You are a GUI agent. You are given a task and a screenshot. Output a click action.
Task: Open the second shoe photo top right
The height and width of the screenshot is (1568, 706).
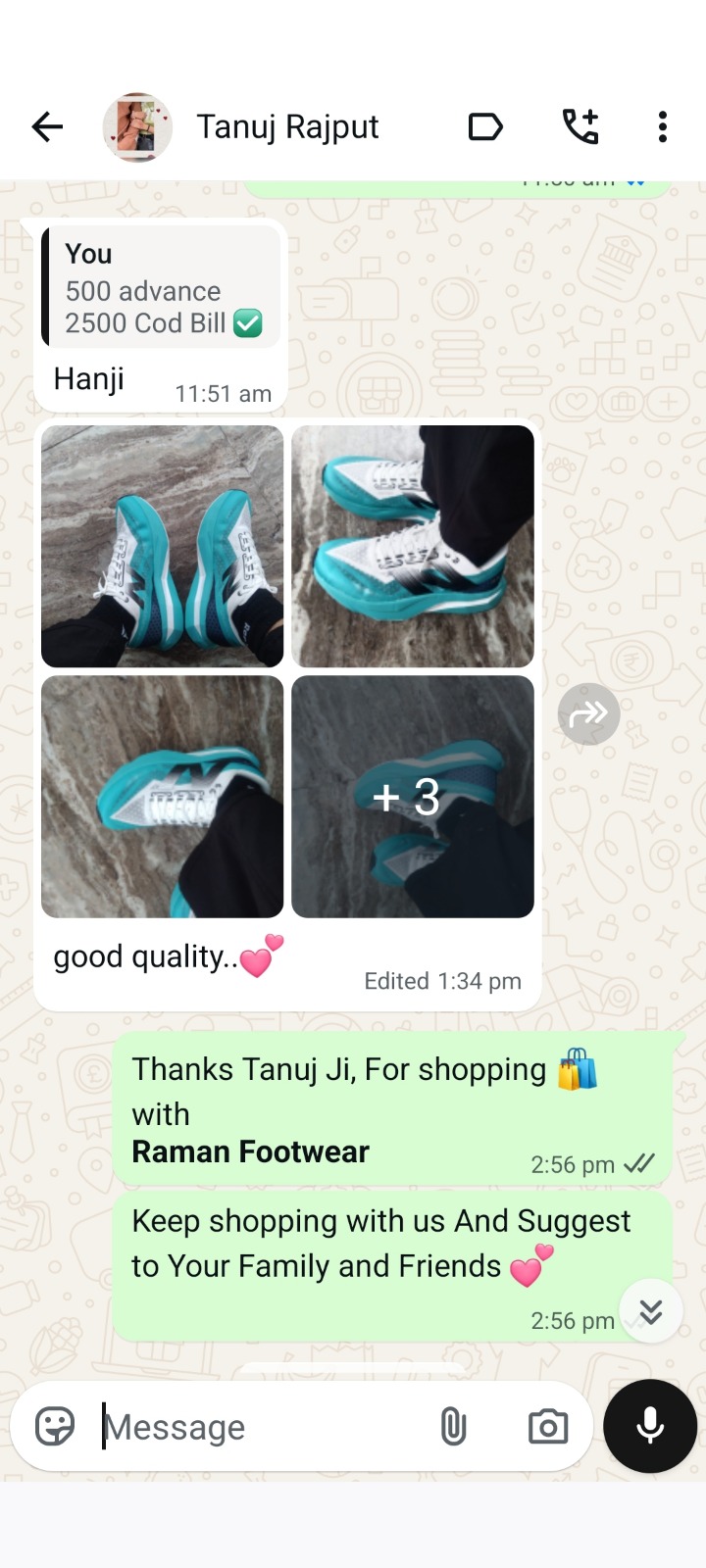[x=413, y=546]
